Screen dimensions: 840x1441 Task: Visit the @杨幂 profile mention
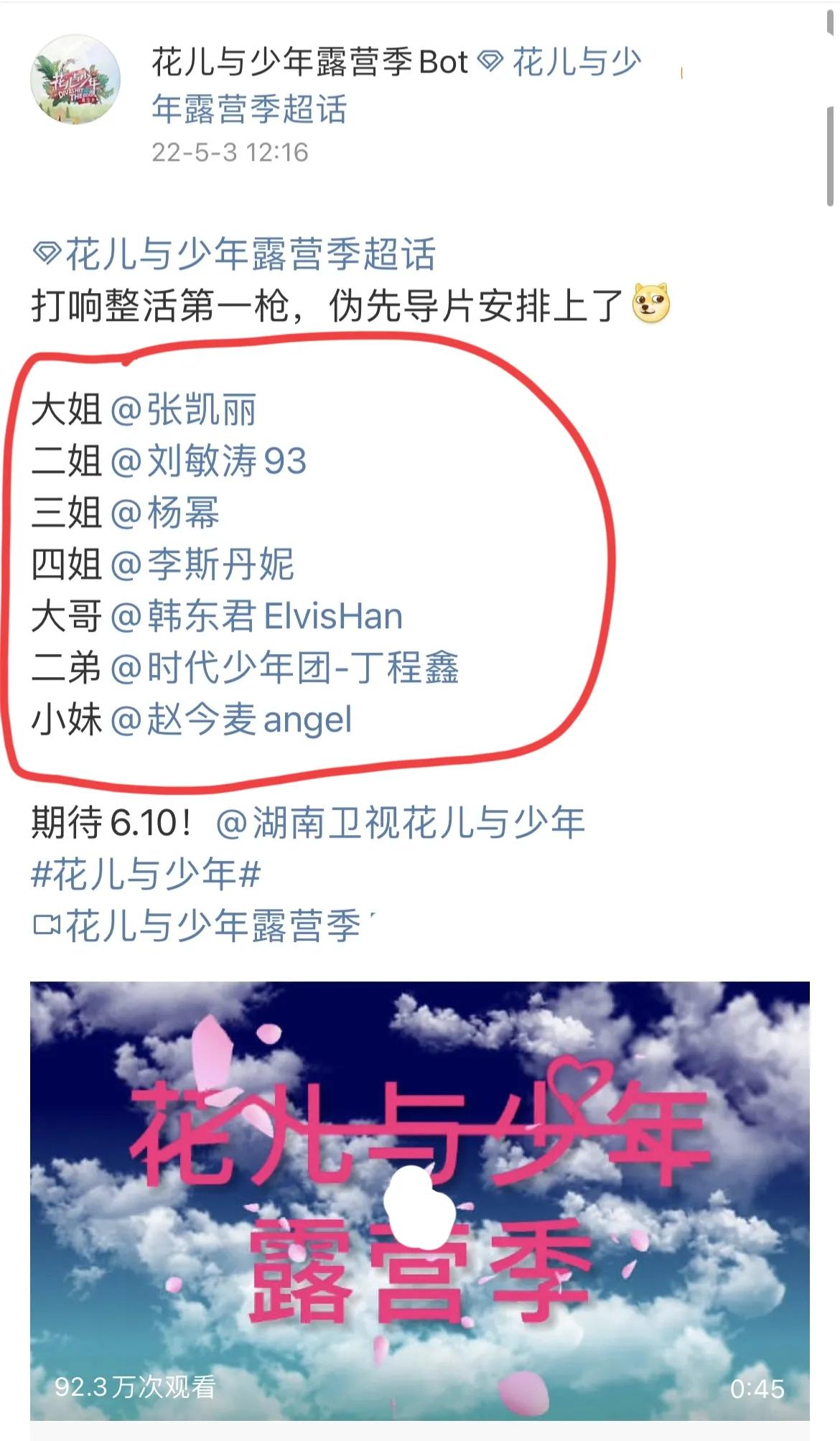click(x=165, y=513)
